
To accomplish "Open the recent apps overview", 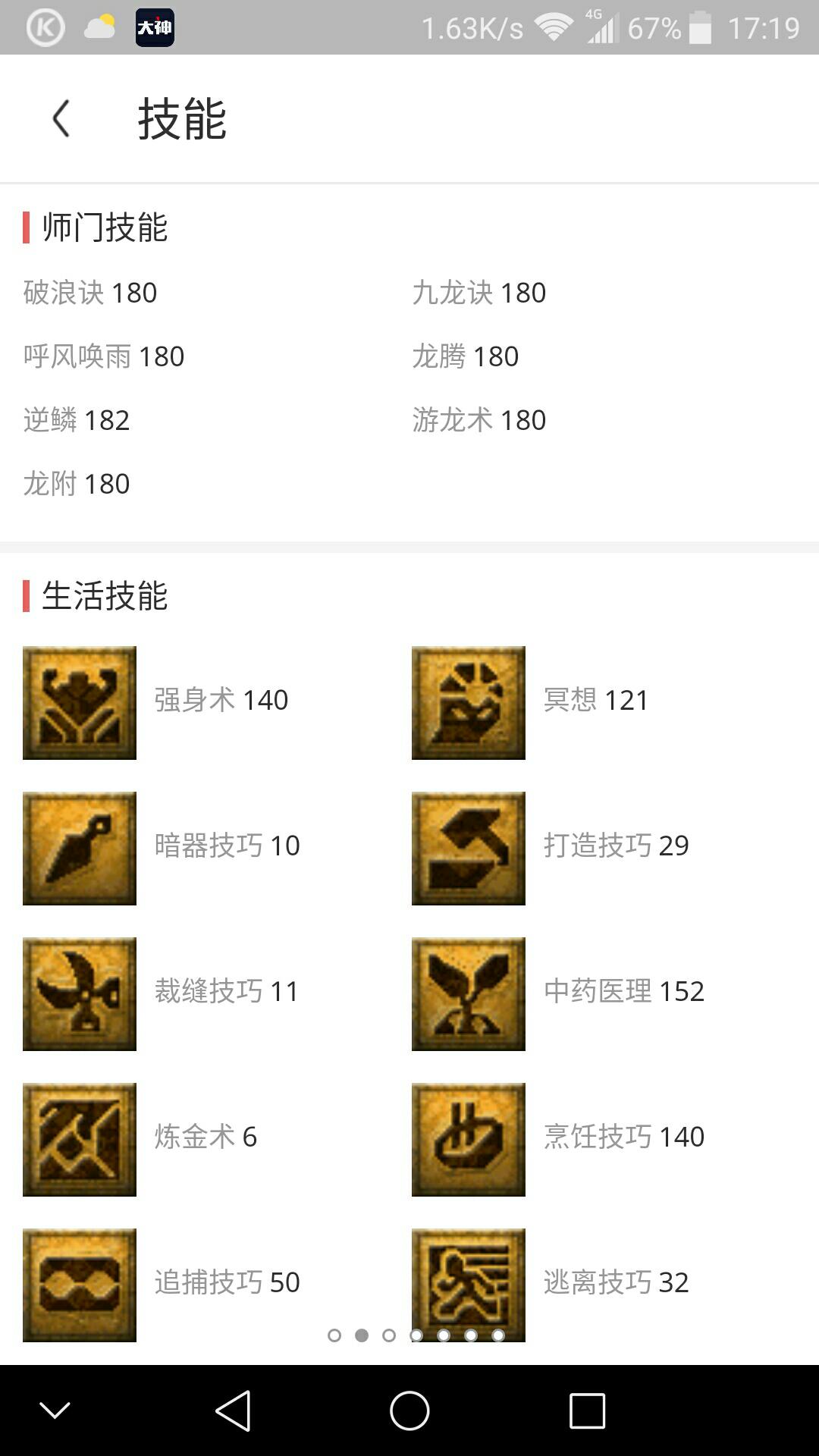I will (x=587, y=1411).
